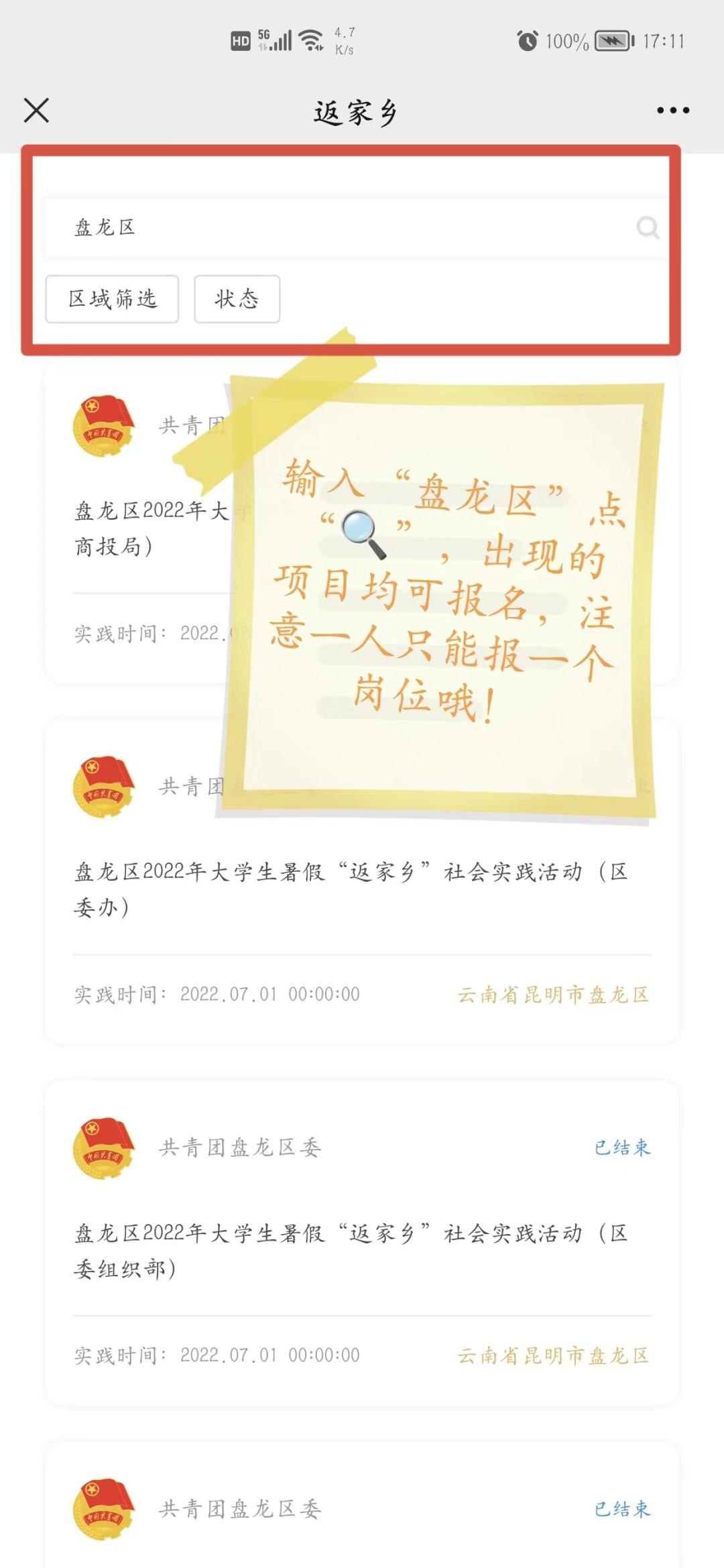Open the three-dot overflow menu

point(672,111)
